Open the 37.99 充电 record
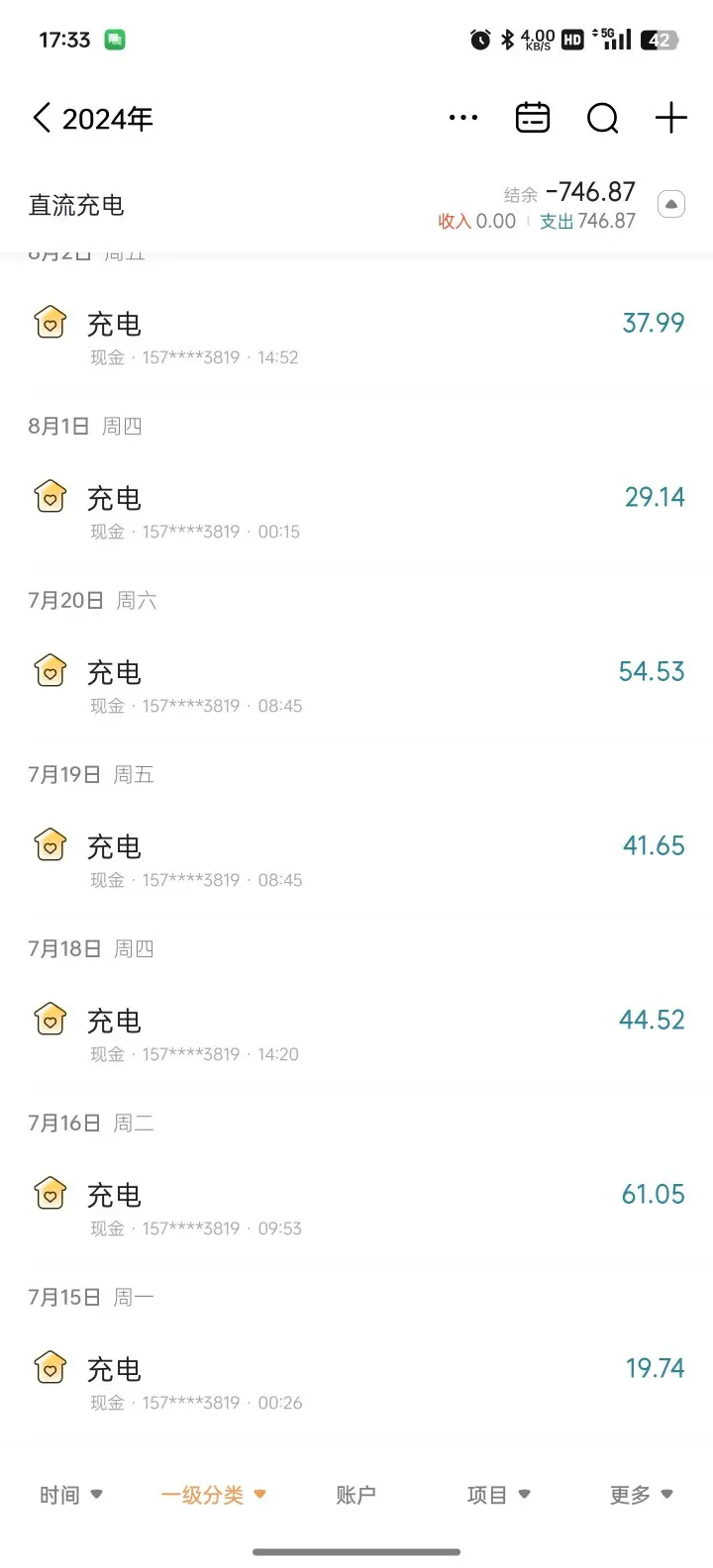Screen dimensions: 713x1568 pyautogui.click(x=356, y=336)
